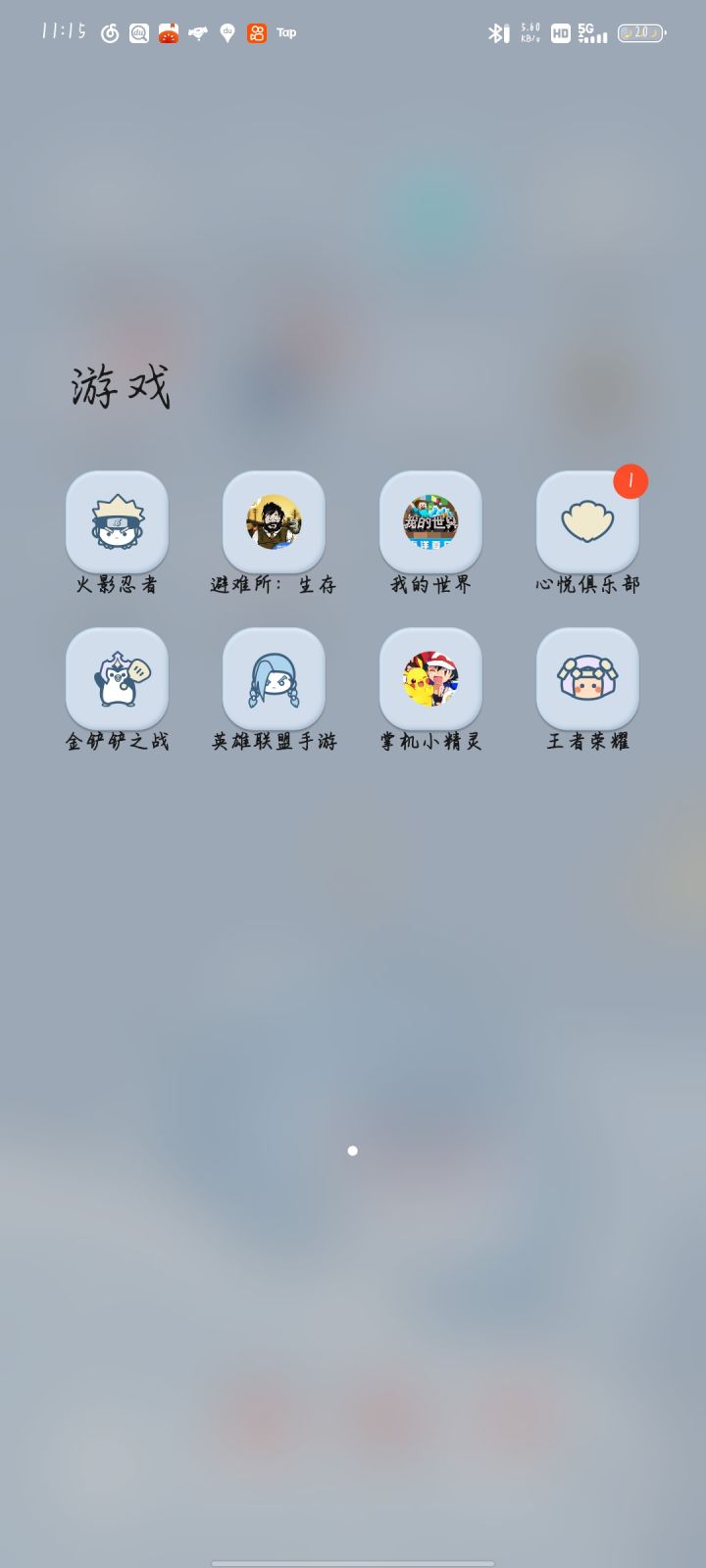Tap the Kuaishou notification icon

[255, 32]
